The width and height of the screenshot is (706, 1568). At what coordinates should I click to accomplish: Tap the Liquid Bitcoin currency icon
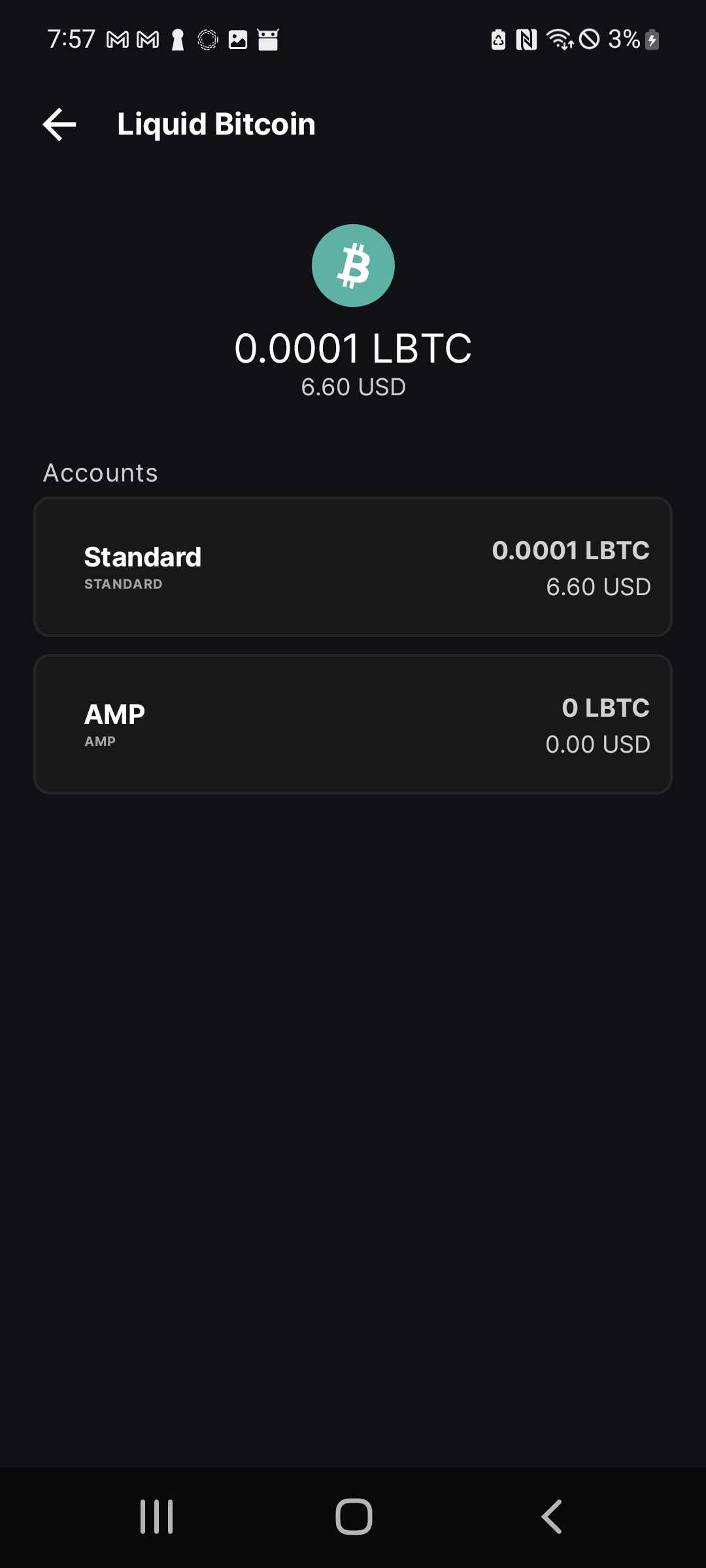353,266
